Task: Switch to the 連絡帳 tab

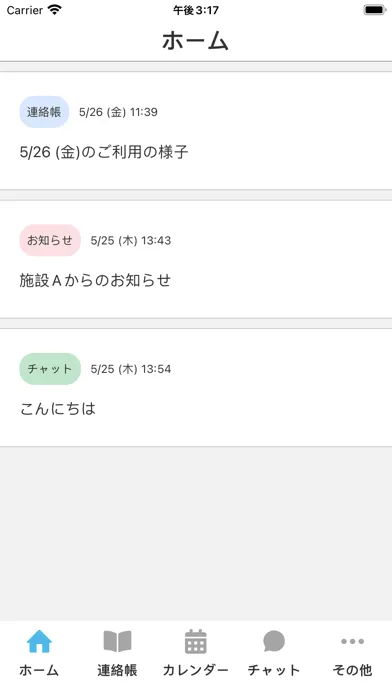Action: click(x=117, y=653)
